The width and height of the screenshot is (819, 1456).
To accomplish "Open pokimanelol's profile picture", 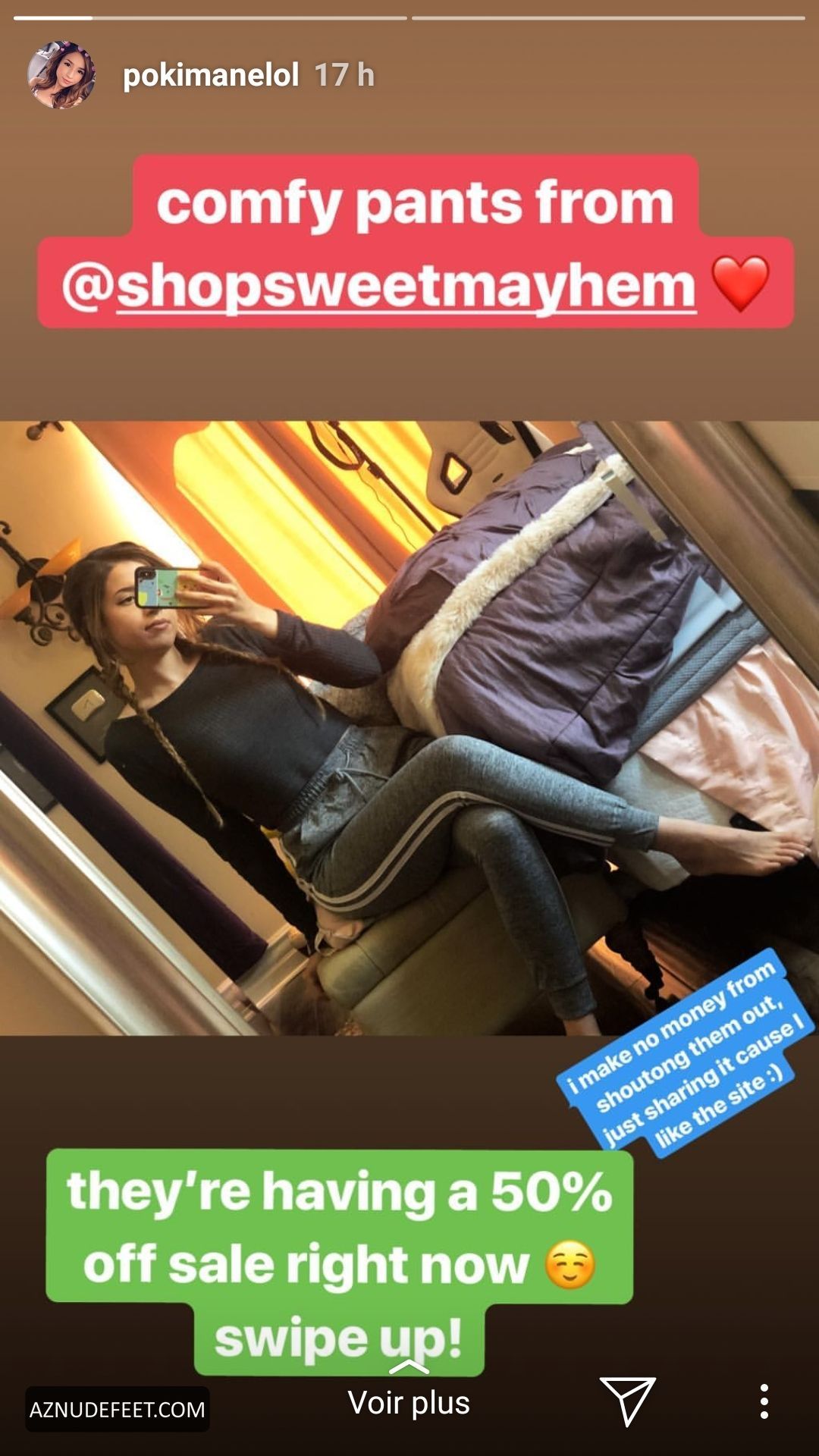I will coord(61,75).
